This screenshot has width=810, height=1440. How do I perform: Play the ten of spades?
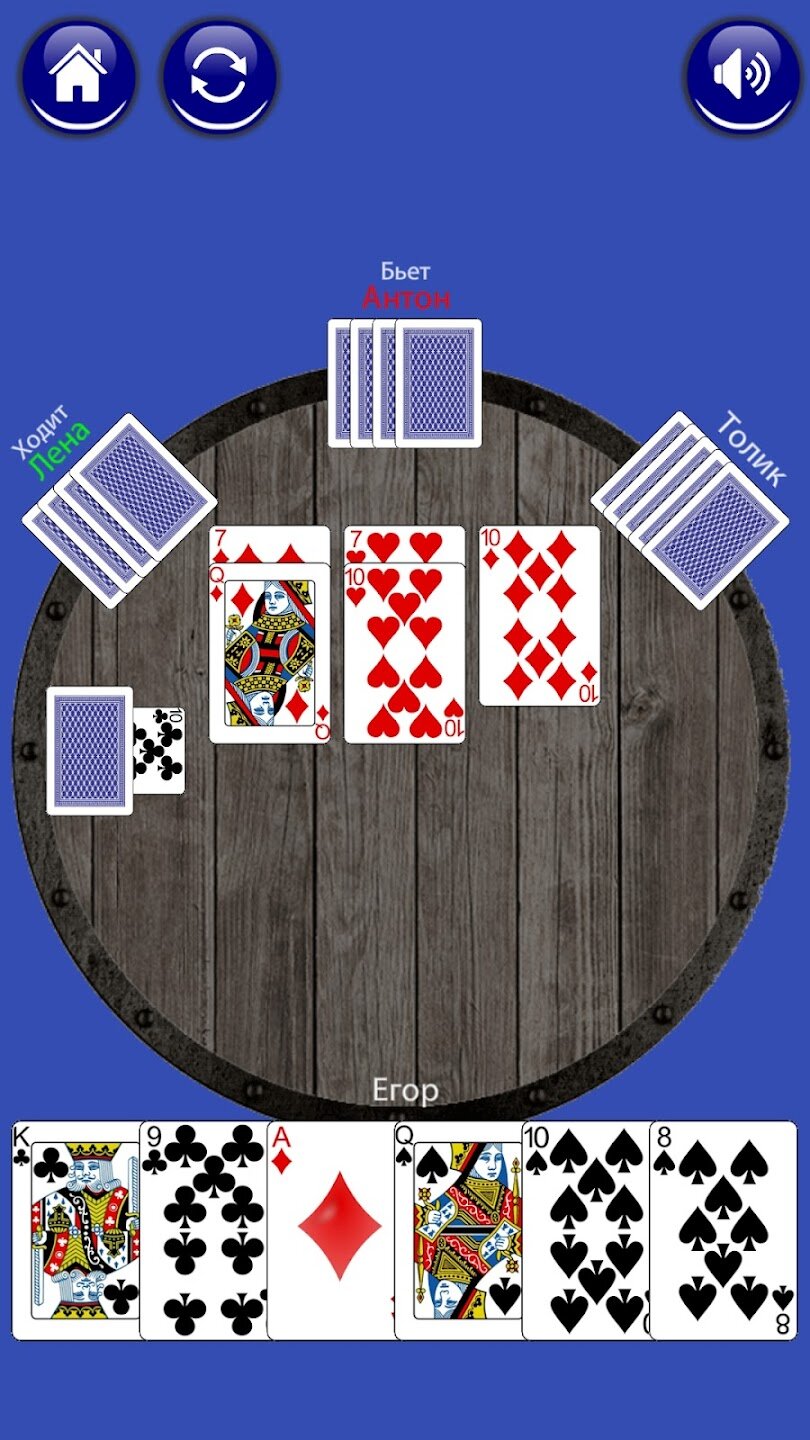[587, 1230]
